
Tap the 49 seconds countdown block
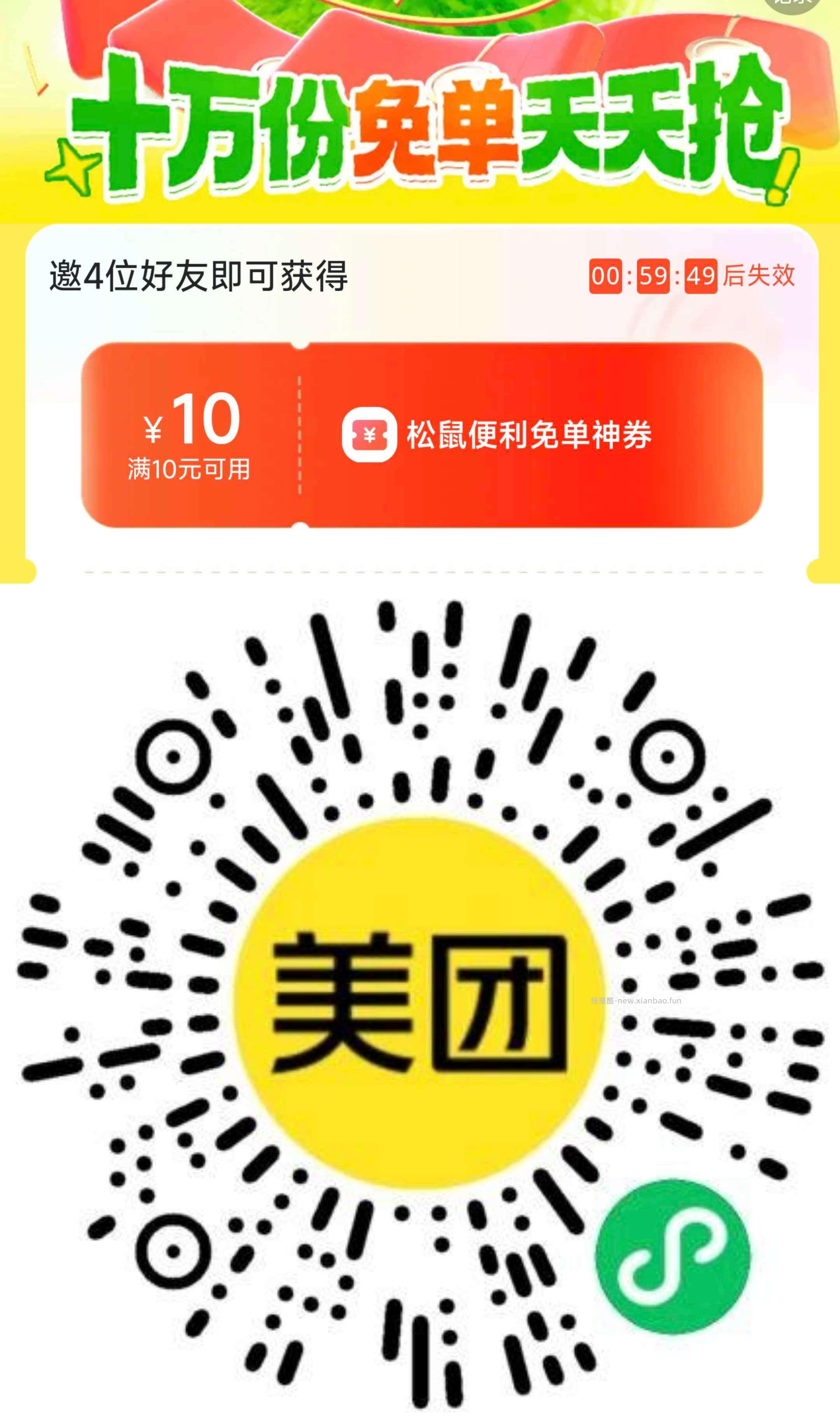[701, 276]
